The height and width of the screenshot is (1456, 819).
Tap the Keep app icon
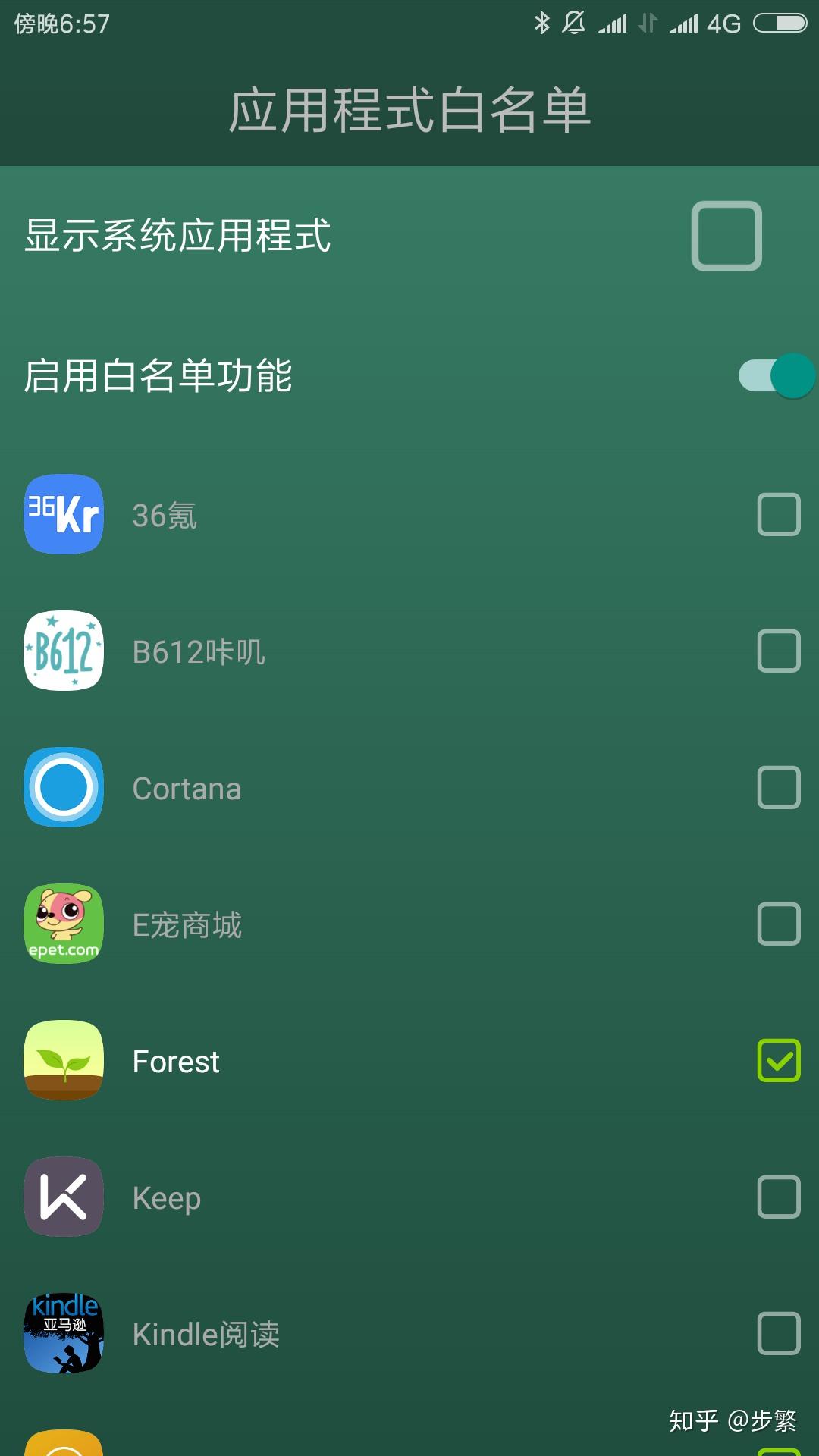[64, 1197]
